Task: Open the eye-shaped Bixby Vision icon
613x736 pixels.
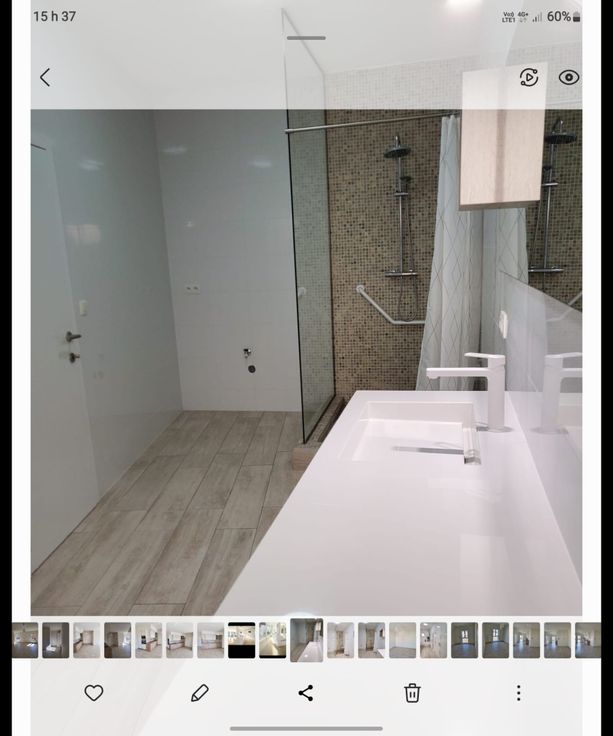Action: [x=569, y=77]
